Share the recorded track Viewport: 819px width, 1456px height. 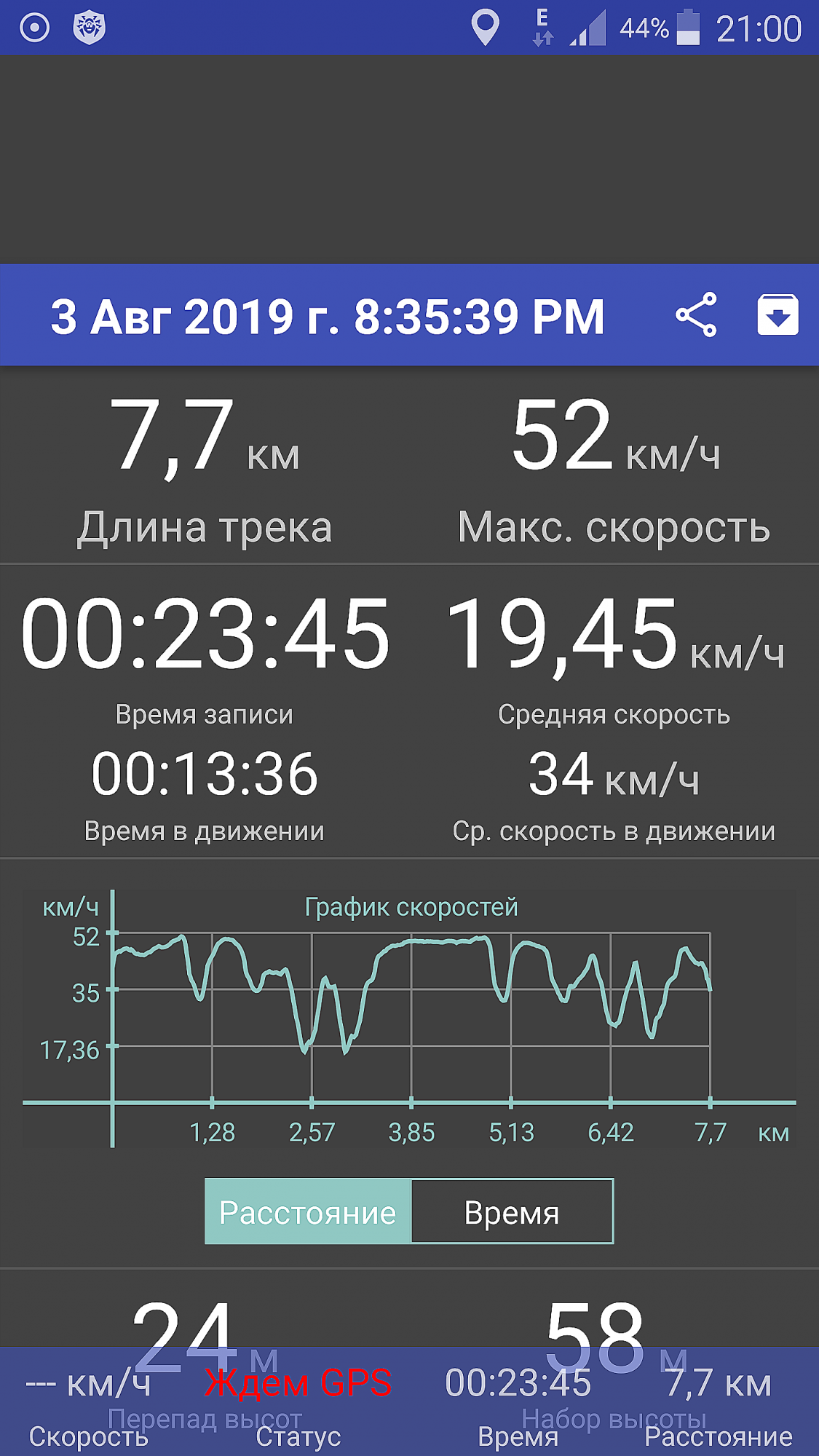coord(697,314)
